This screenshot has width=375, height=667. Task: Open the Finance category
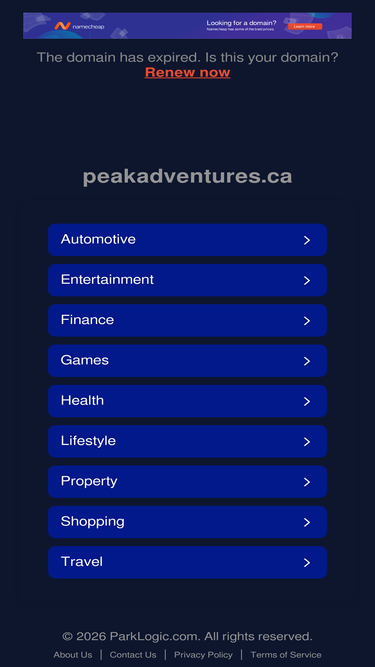coord(188,320)
